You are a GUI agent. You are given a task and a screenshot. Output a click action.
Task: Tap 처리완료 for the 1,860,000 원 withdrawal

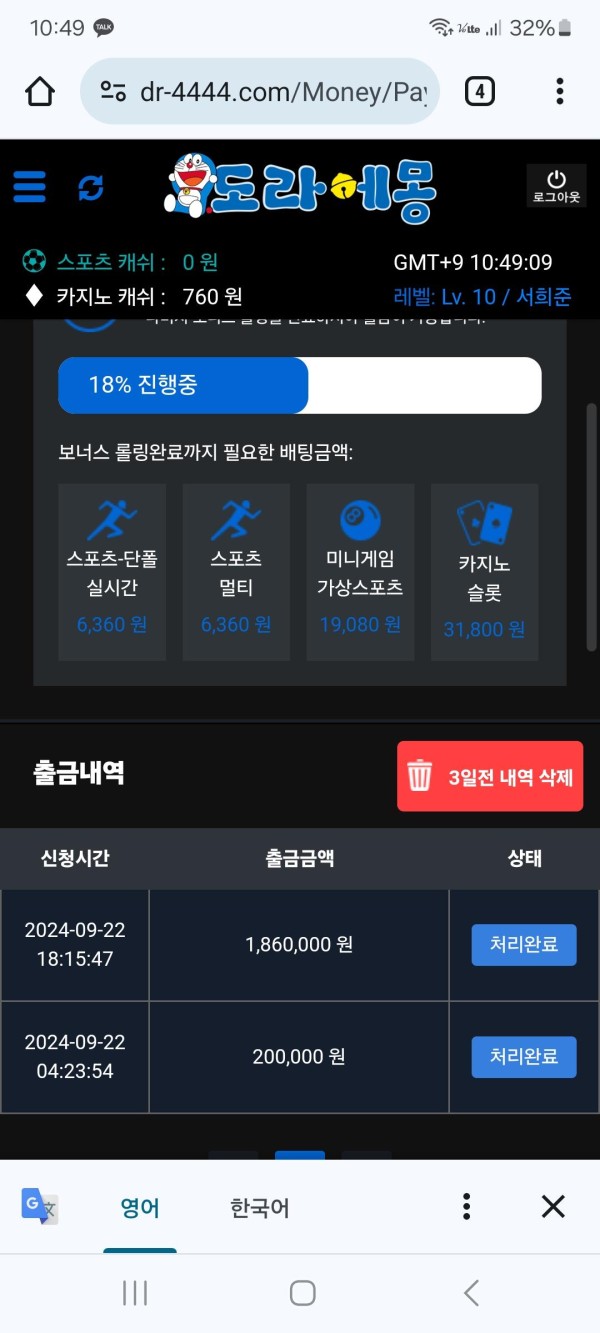pyautogui.click(x=524, y=944)
